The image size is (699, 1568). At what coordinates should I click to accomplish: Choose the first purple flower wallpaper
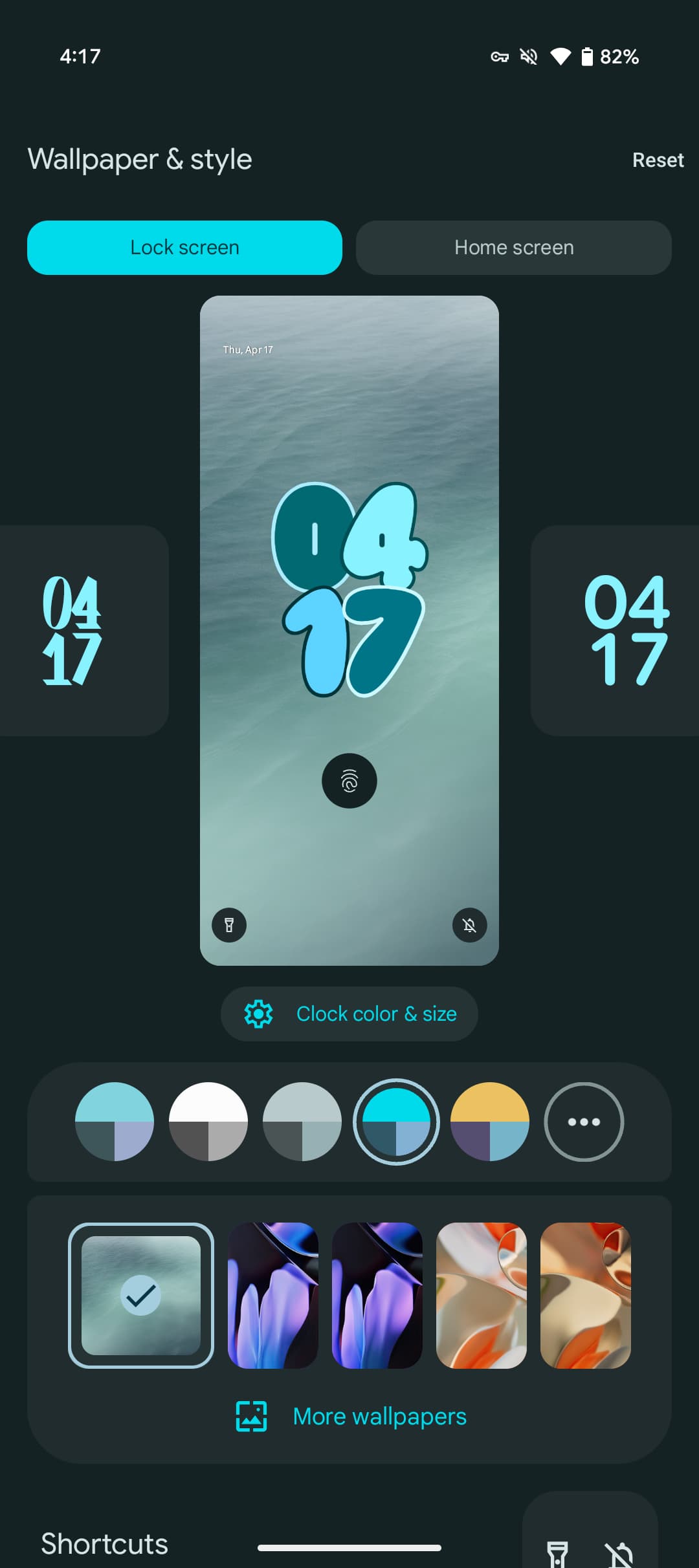coord(273,1295)
